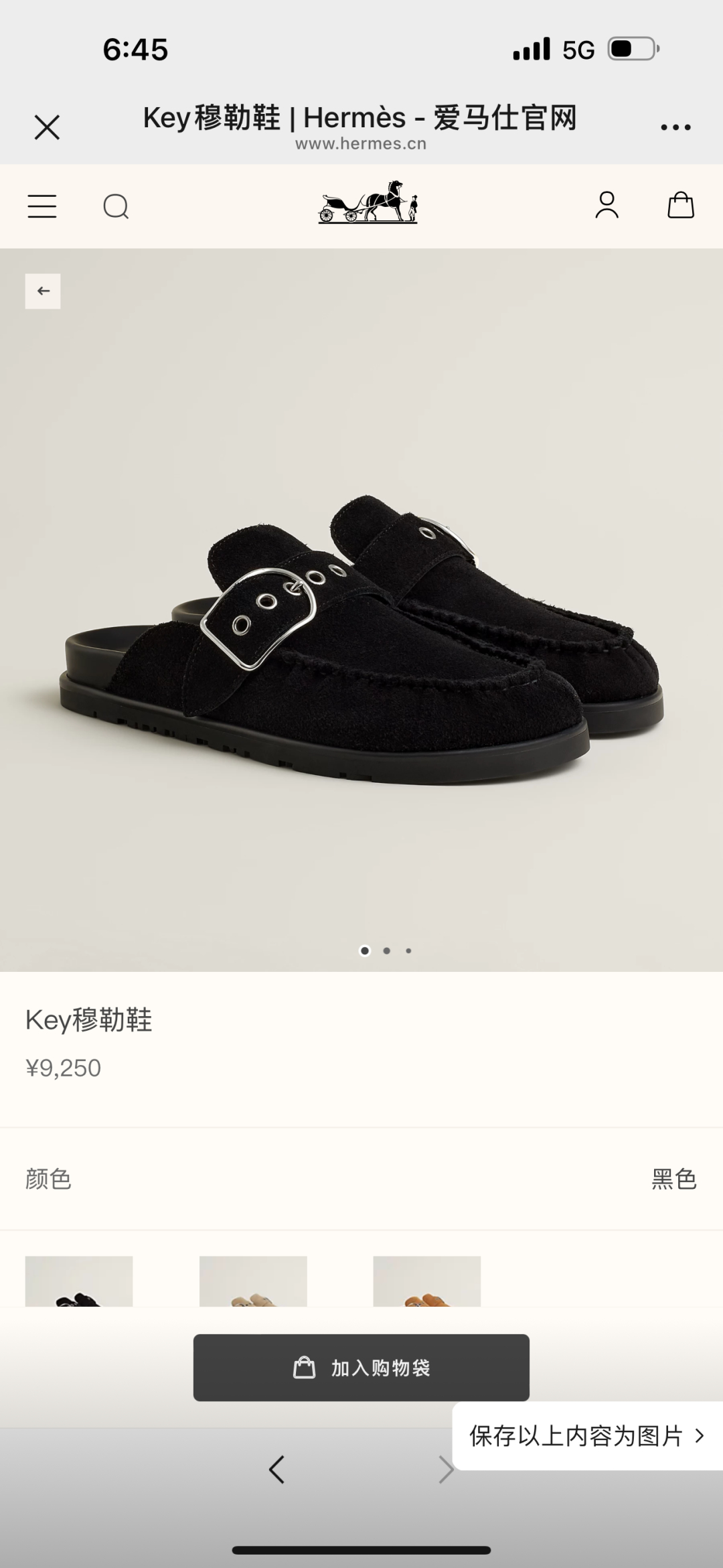Go to the Hermès home logo
Image resolution: width=723 pixels, height=1568 pixels.
[368, 202]
